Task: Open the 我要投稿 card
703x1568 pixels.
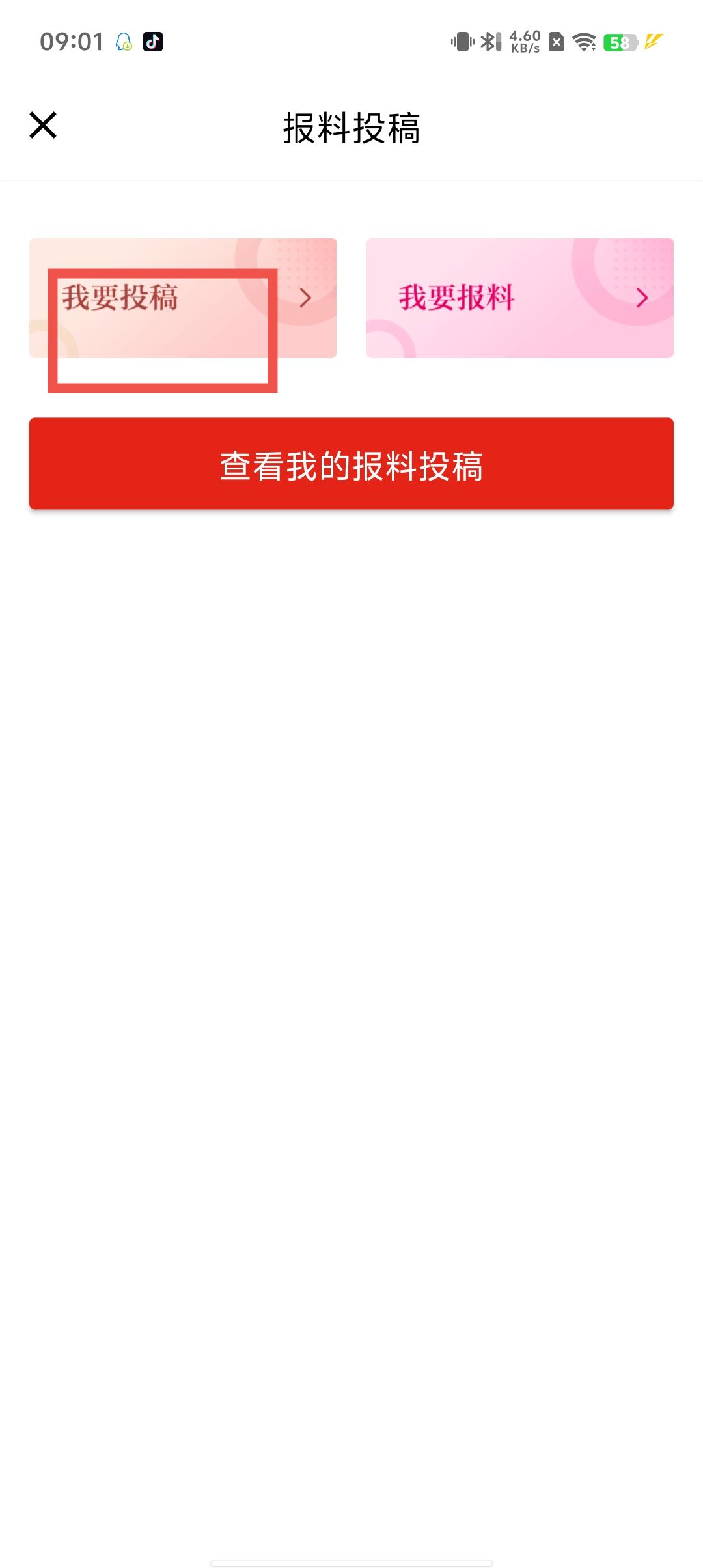Action: (182, 298)
